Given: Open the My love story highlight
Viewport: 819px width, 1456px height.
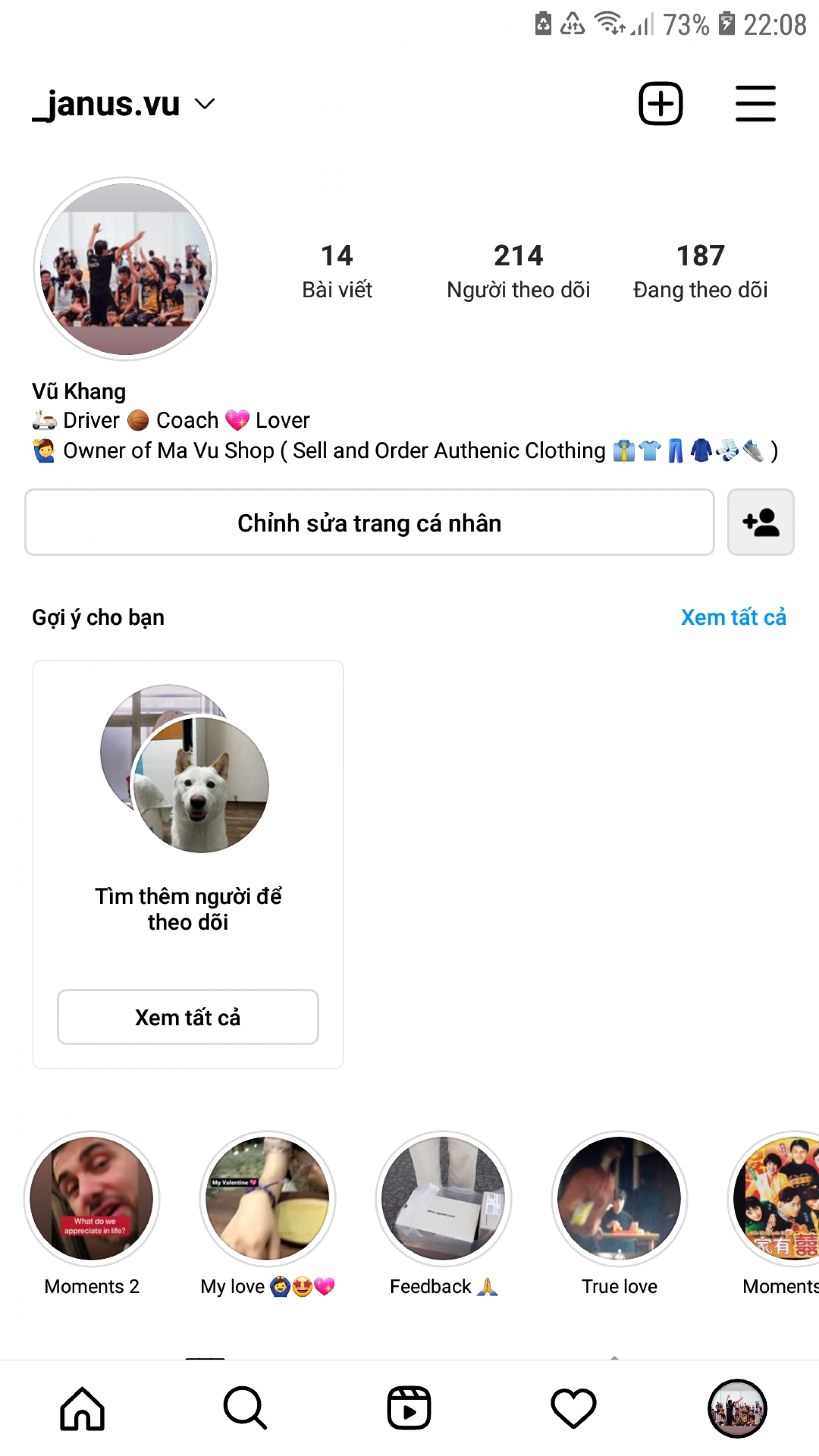Looking at the screenshot, I should pos(268,1211).
